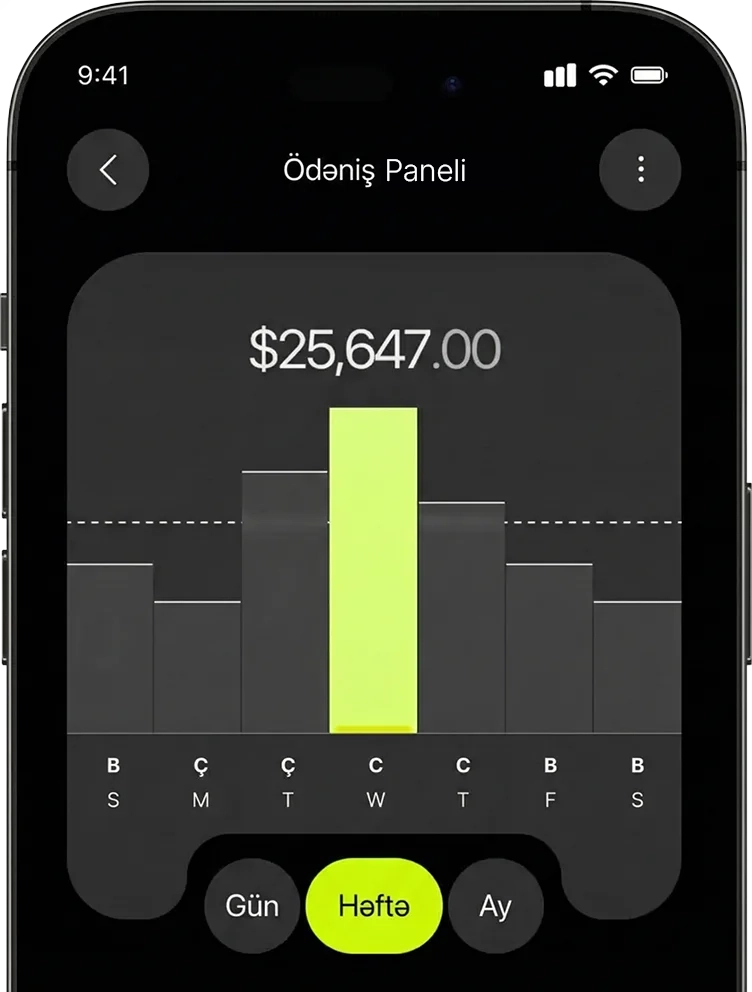Viewport: 752px width, 992px height.
Task: Tap the Friday bar in the chart
Action: 549,650
